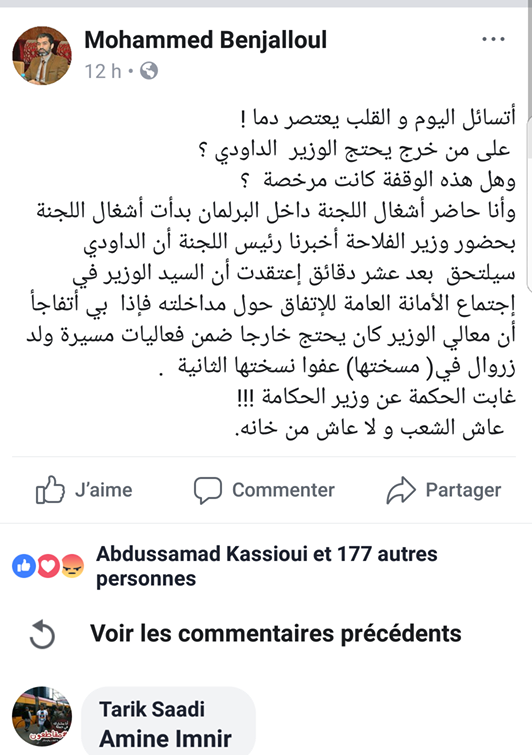The image size is (532, 755).
Task: Open the tagged Amine Imnir profile
Action: coord(165,738)
